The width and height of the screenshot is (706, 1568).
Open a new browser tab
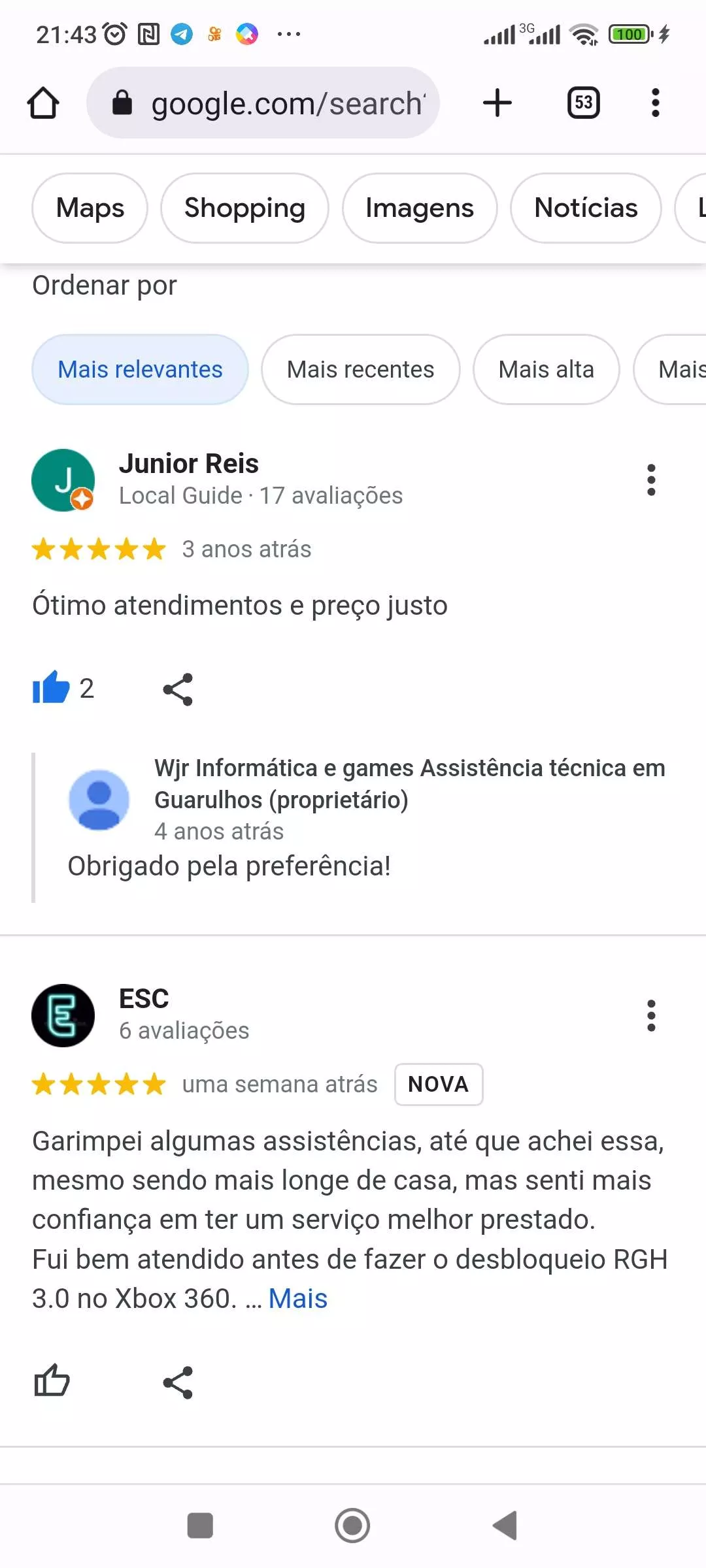[x=497, y=103]
